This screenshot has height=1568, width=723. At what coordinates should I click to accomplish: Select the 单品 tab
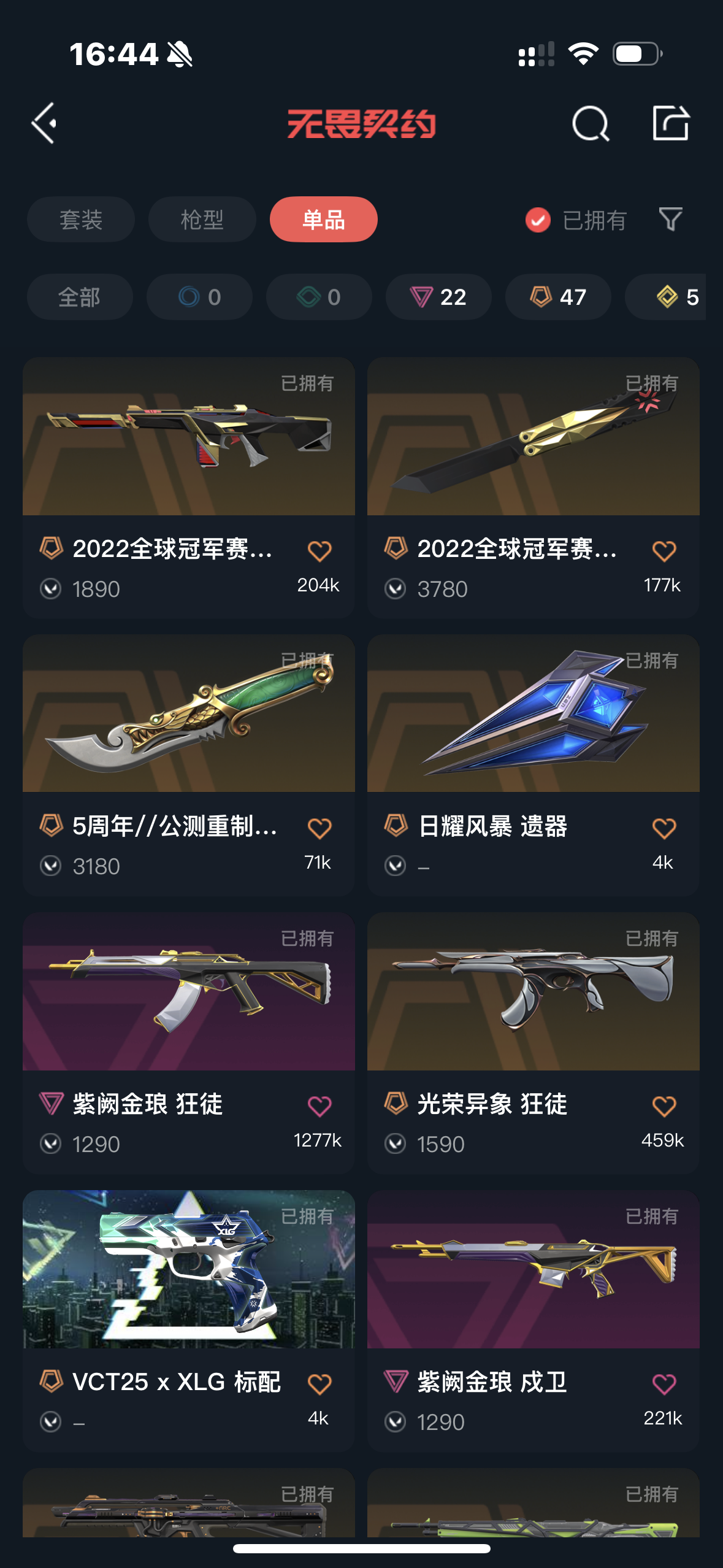pos(323,220)
